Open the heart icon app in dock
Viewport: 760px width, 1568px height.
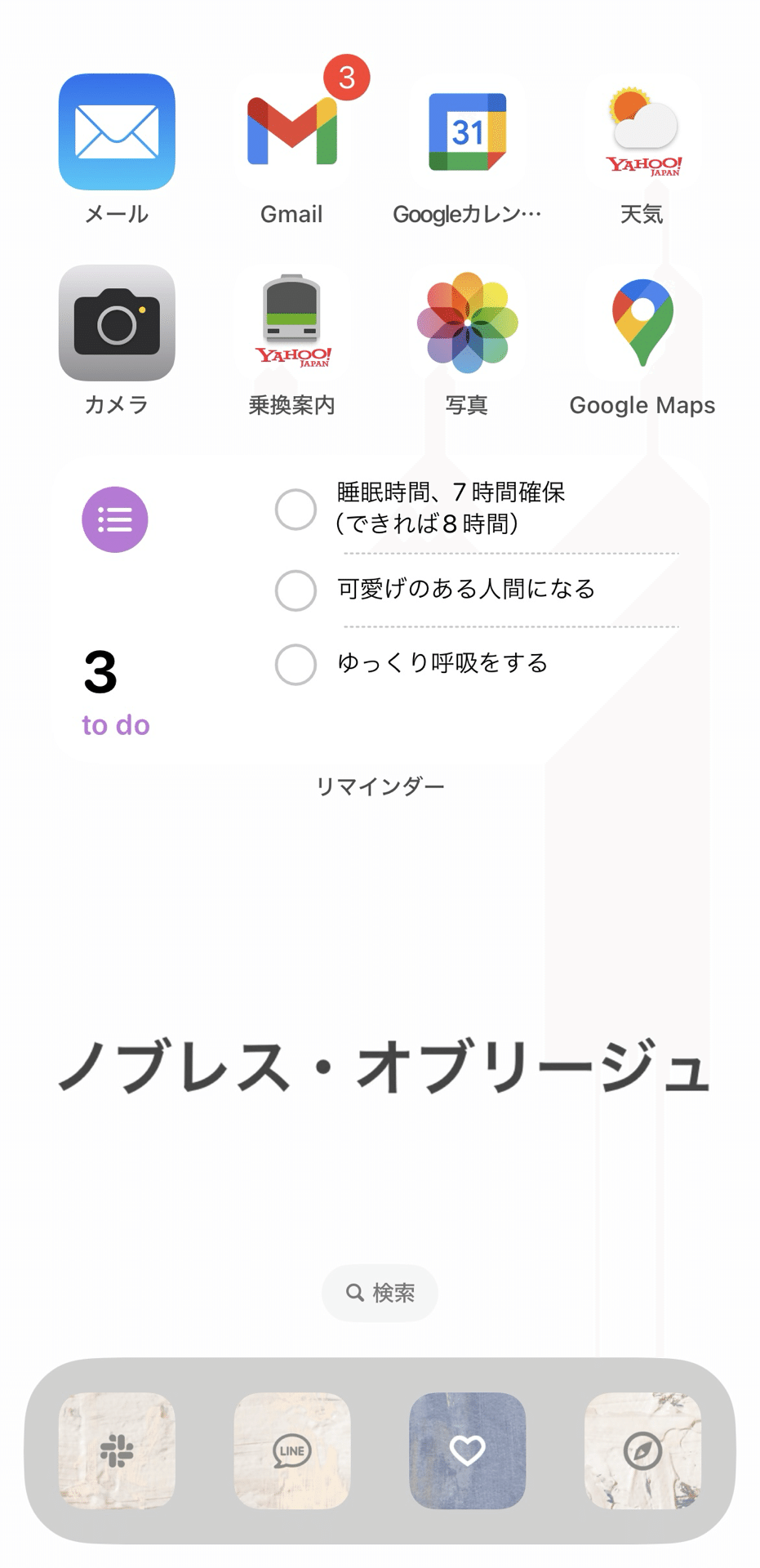[467, 1450]
